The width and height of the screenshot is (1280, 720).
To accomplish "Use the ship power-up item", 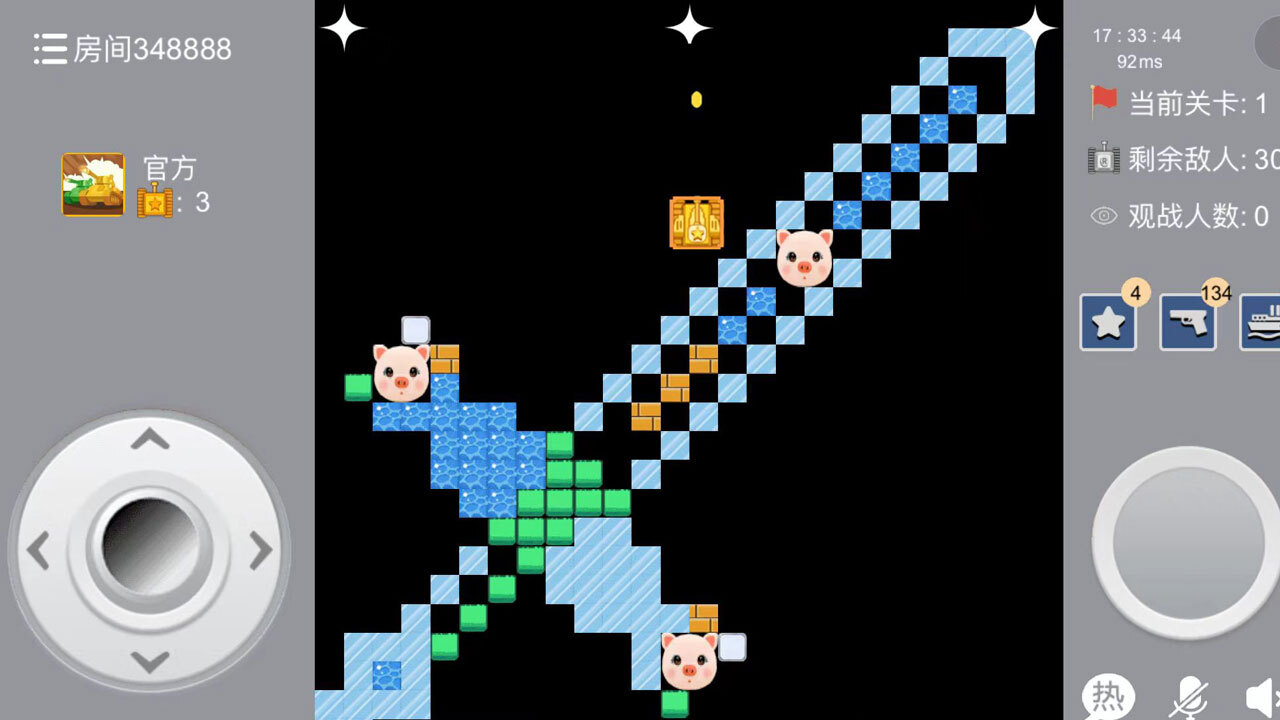I will tap(1260, 322).
